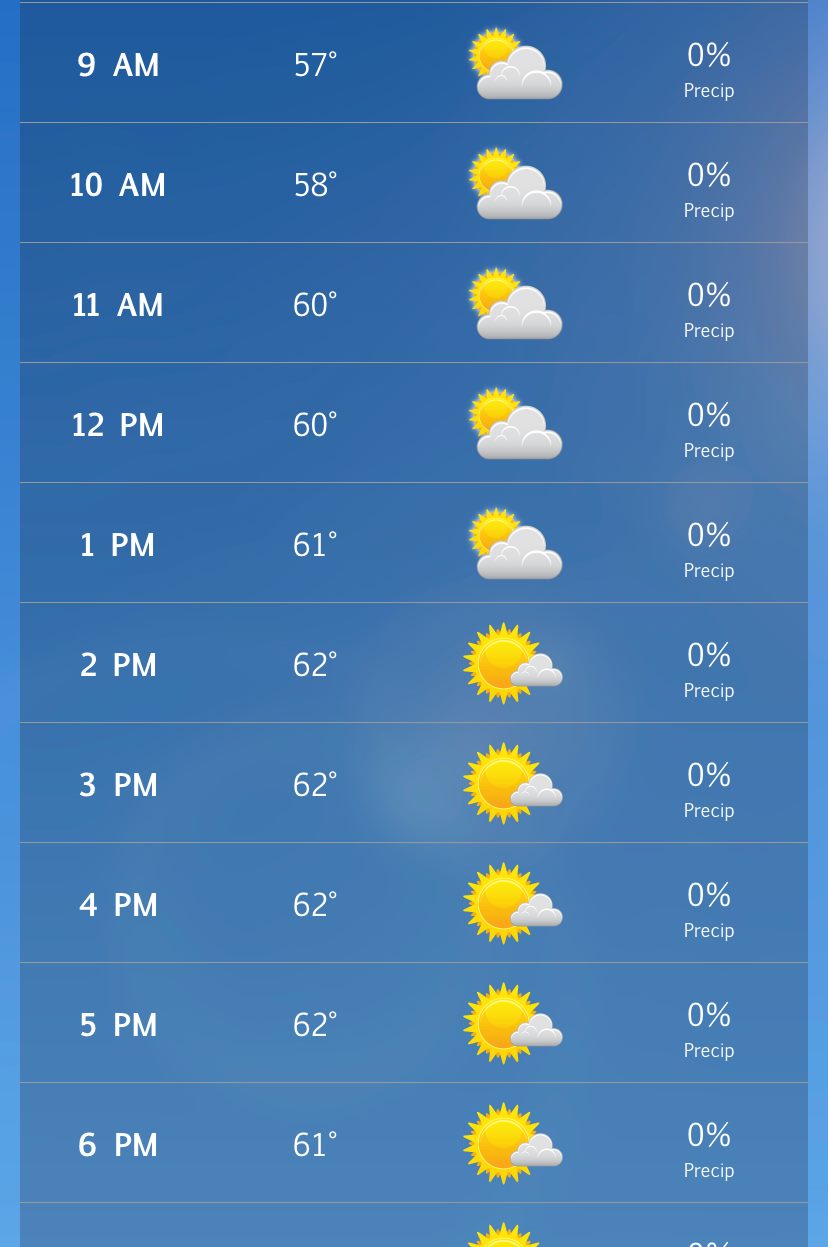The height and width of the screenshot is (1247, 828).
Task: View details for the 11 AM row
Action: pyautogui.click(x=414, y=304)
